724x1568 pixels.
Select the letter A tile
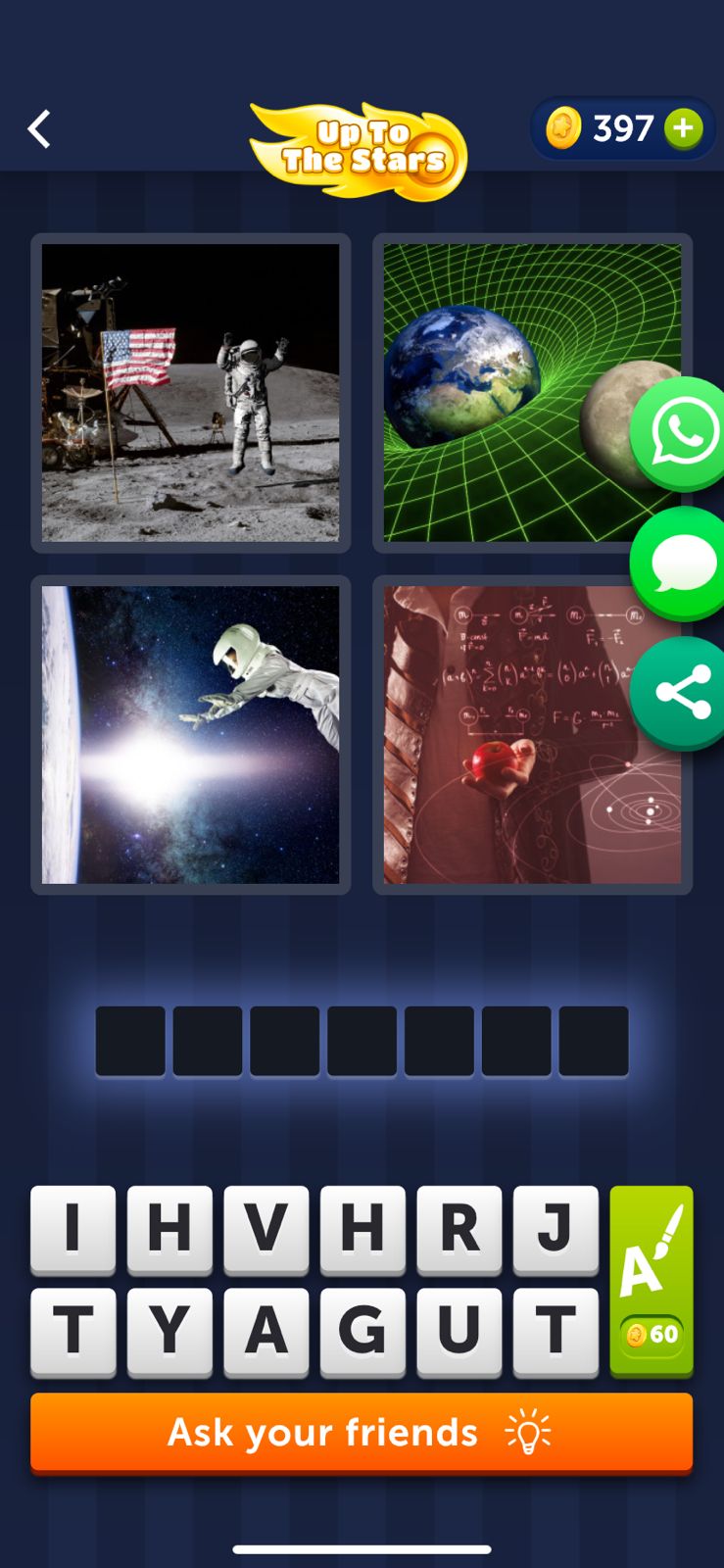pos(266,1330)
